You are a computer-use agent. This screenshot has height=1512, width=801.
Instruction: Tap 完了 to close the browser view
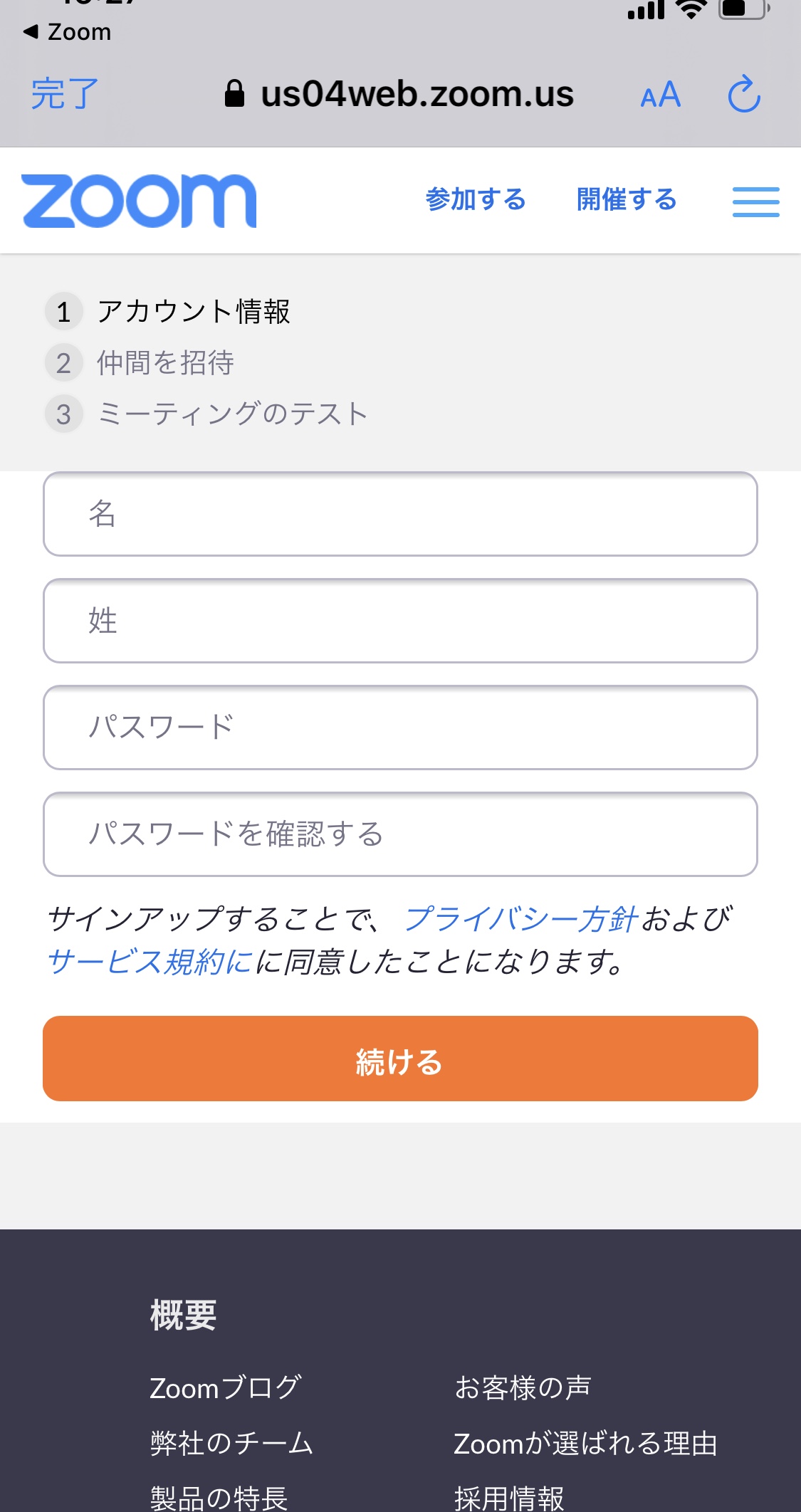pyautogui.click(x=65, y=94)
